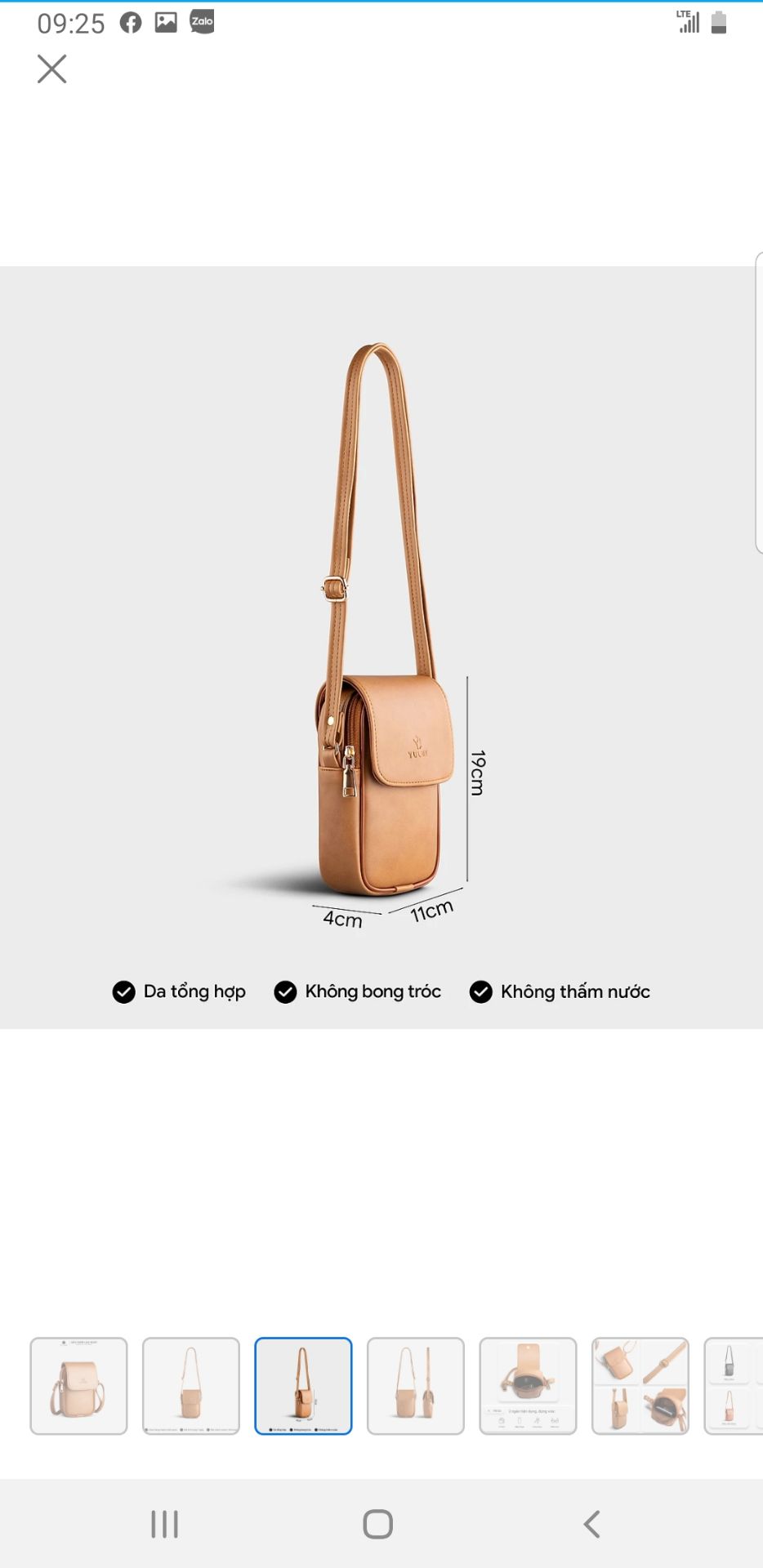Select the first thumbnail of the beige bag
This screenshot has height=1568, width=763.
[78, 1386]
